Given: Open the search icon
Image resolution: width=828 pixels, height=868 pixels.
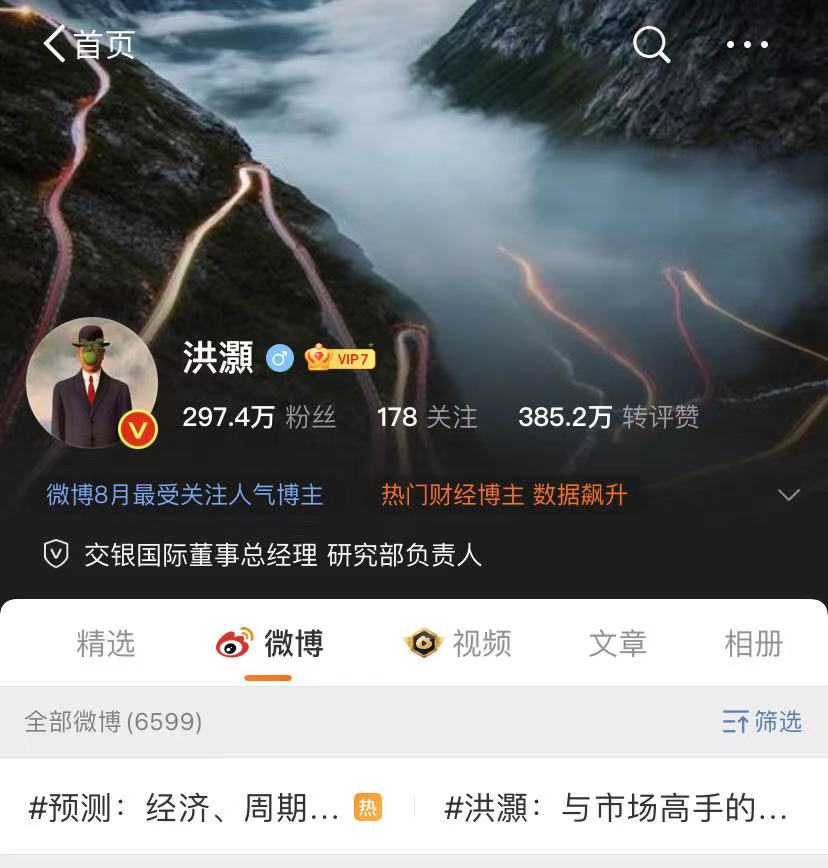Looking at the screenshot, I should tap(651, 44).
